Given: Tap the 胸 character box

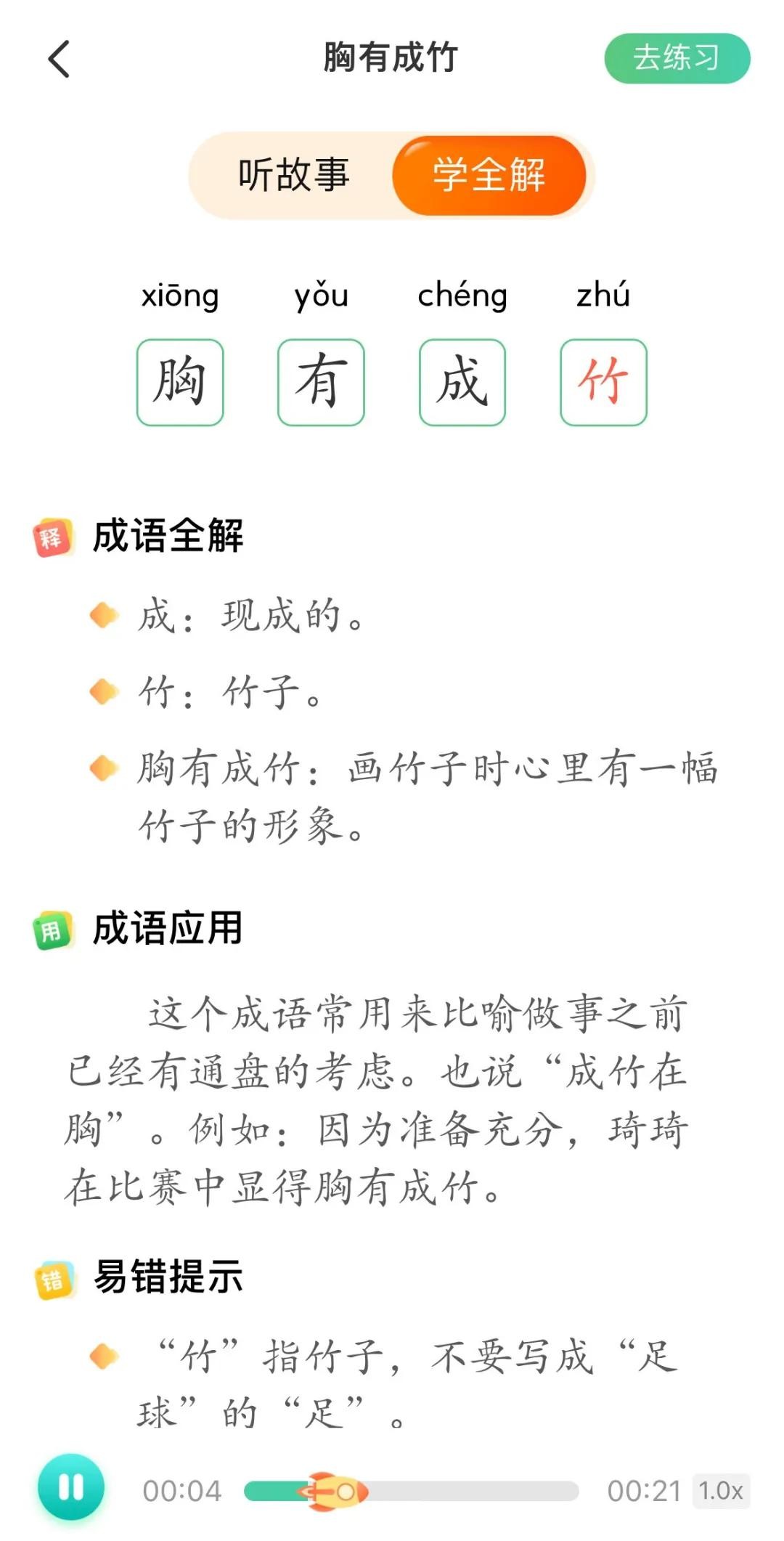Looking at the screenshot, I should [180, 382].
